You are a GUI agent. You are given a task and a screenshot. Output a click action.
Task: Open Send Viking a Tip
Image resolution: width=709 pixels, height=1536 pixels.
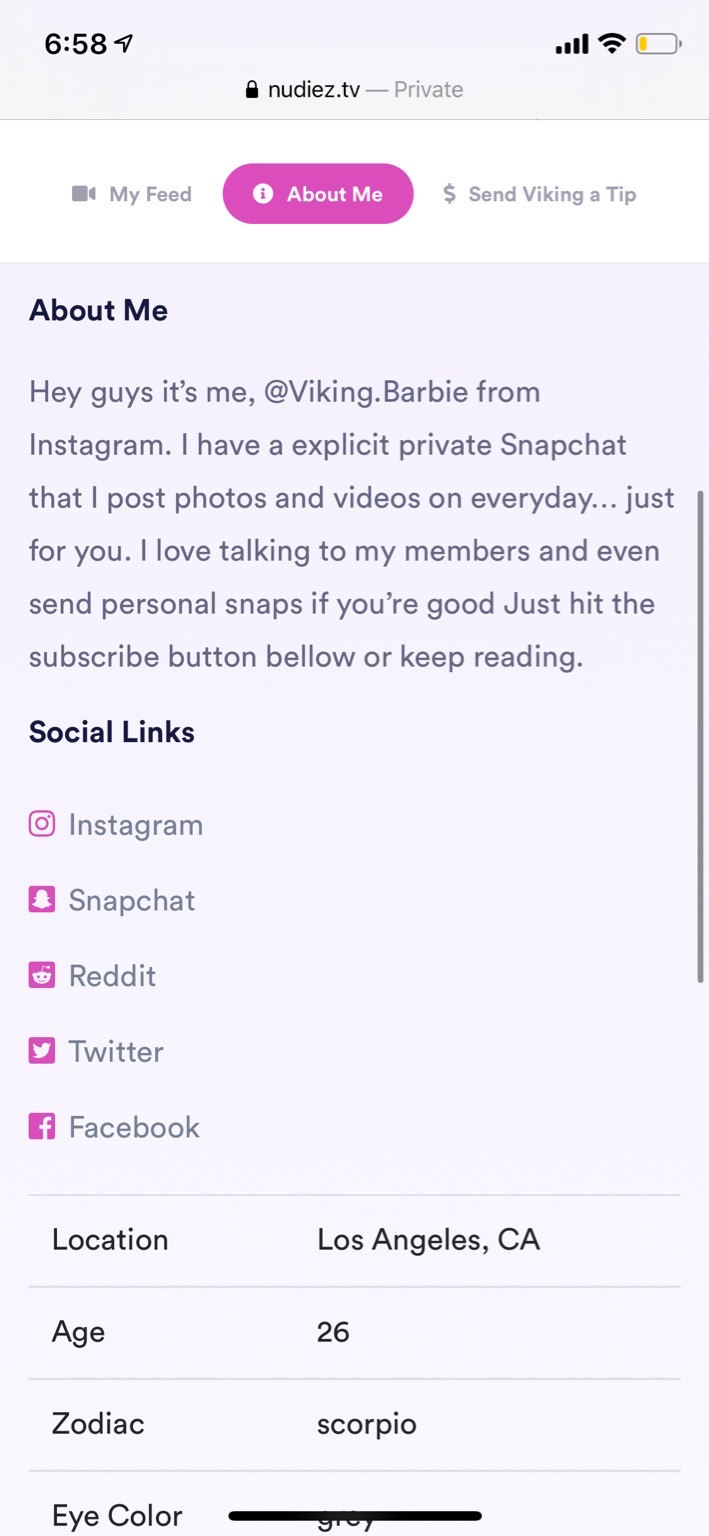coord(540,194)
